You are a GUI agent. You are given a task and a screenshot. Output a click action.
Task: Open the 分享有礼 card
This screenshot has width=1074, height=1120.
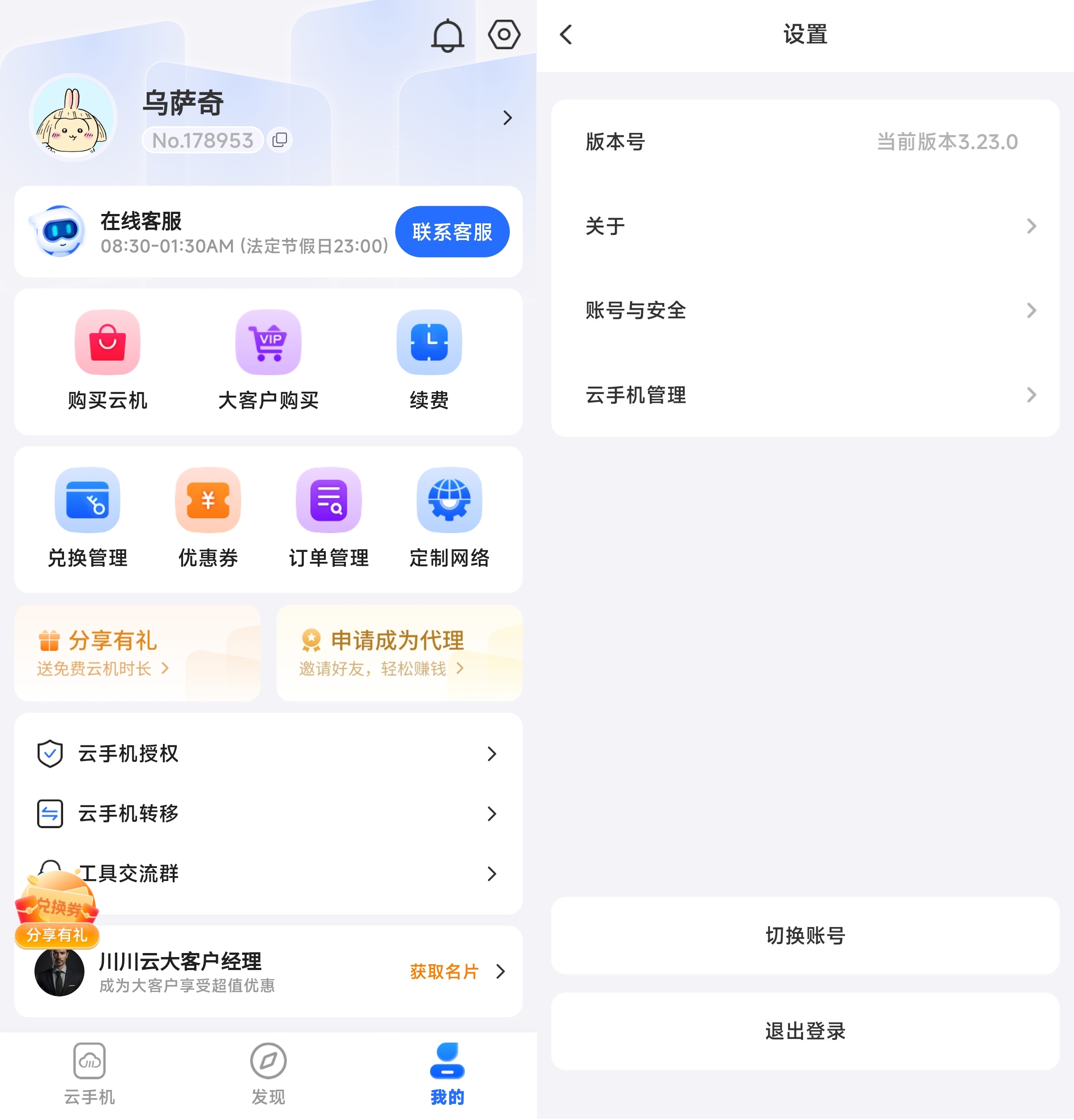click(137, 653)
